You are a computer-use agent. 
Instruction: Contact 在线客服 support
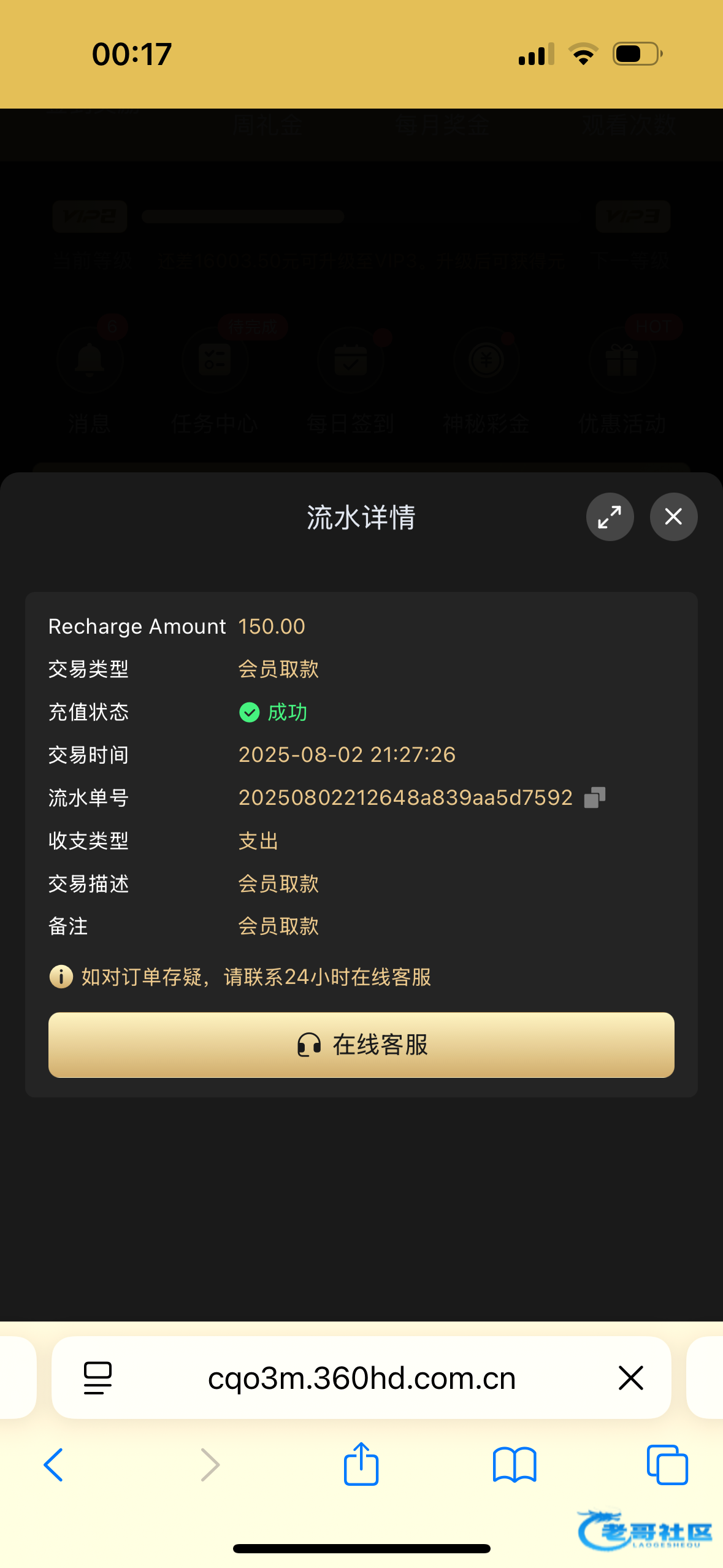click(x=361, y=1045)
